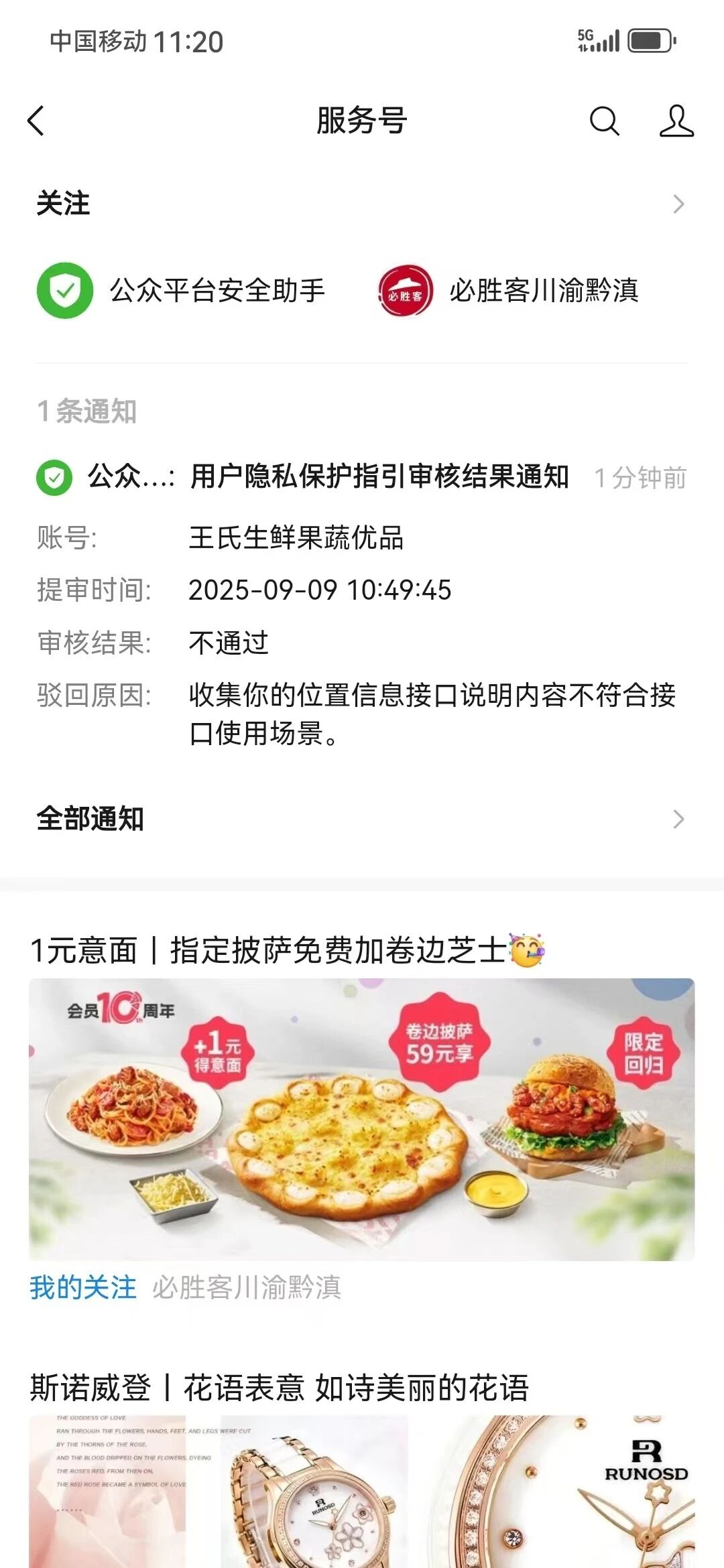Viewport: 724px width, 1568px height.
Task: Tap the 必胜客川渝黔滇 source under the pizza article
Action: (x=247, y=1287)
